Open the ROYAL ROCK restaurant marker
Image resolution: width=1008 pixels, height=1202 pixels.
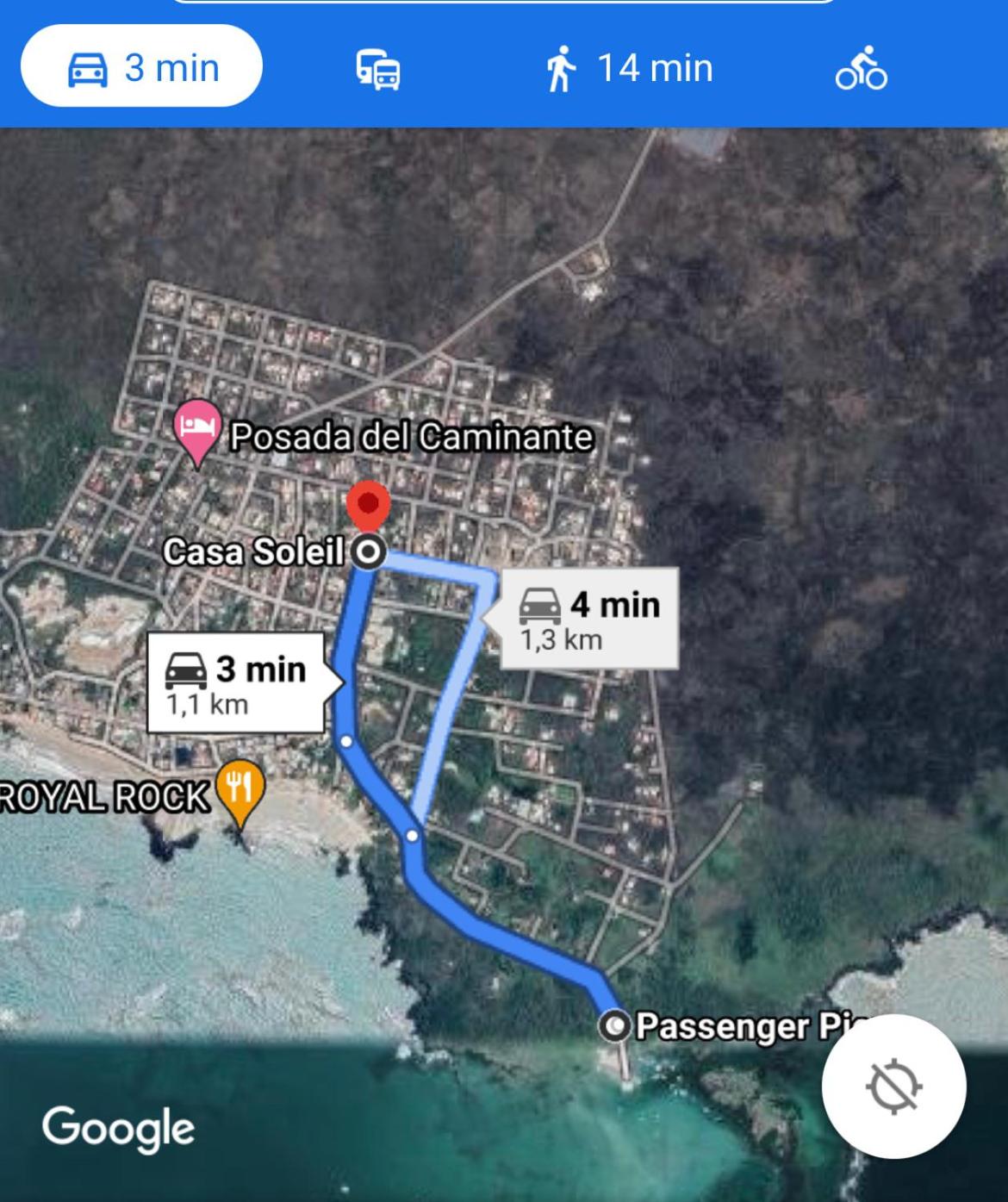(240, 788)
